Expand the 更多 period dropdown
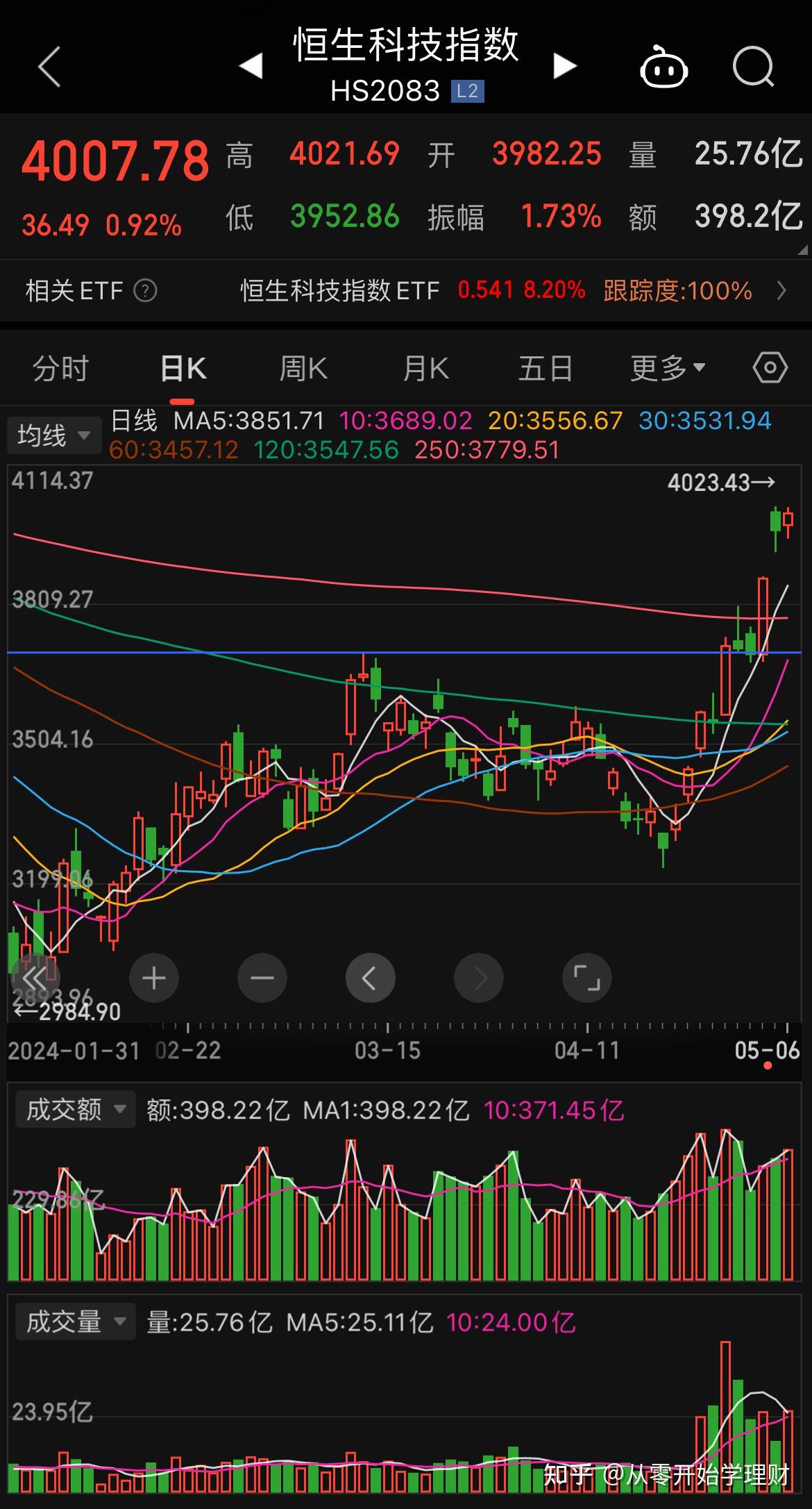Screen dimensions: 812x1509 click(x=668, y=368)
